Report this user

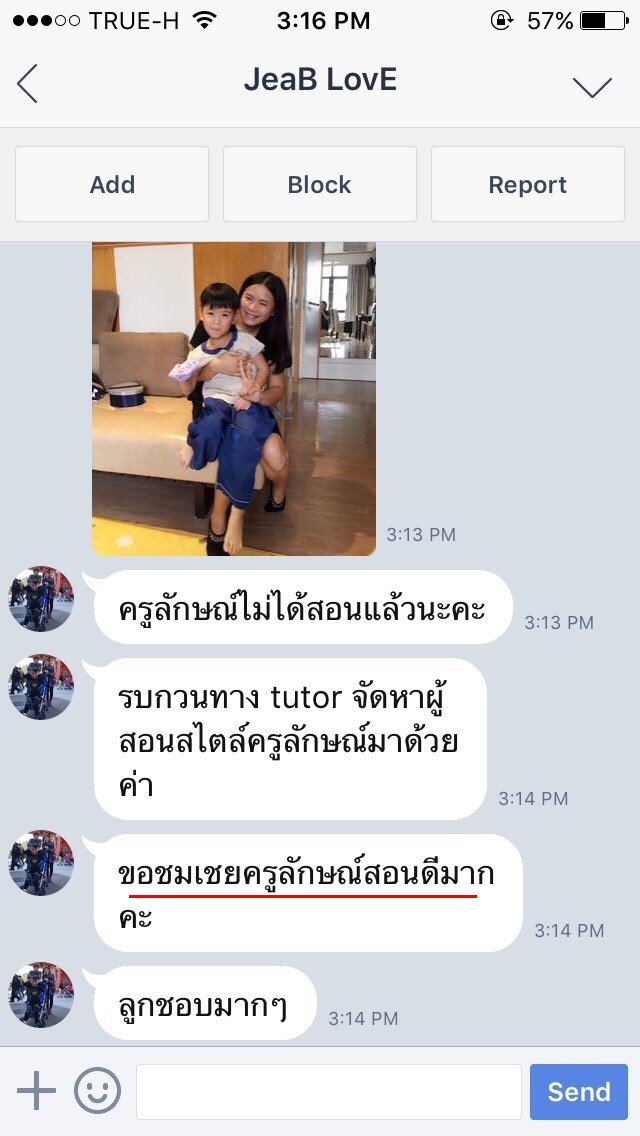(528, 184)
